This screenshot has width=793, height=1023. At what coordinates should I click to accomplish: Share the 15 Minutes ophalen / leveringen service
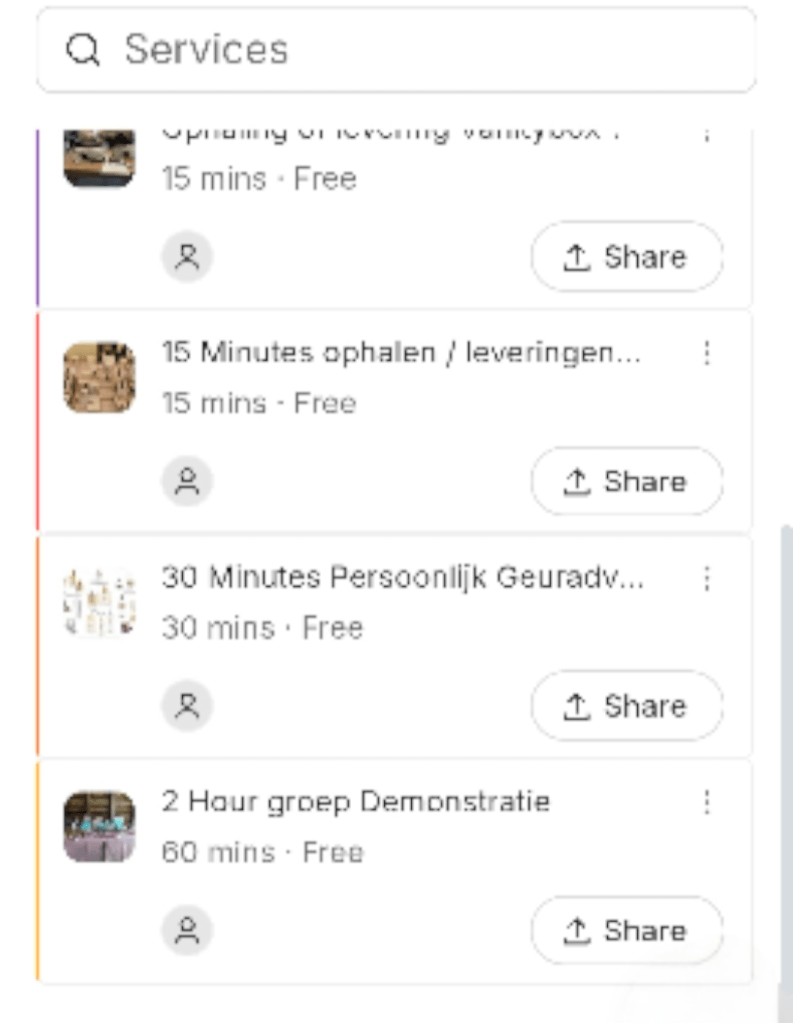click(x=626, y=481)
